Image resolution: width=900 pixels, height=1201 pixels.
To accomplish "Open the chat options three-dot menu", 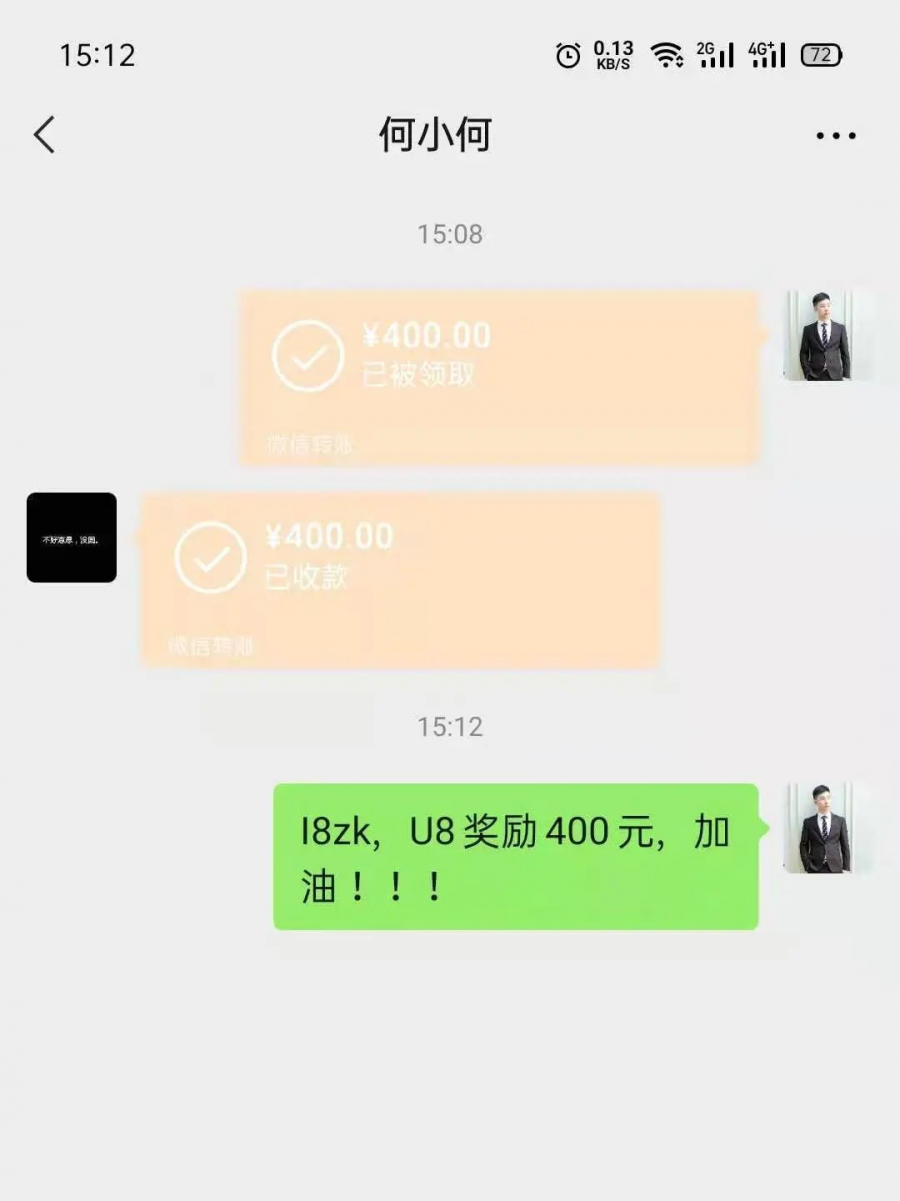I will (x=835, y=136).
